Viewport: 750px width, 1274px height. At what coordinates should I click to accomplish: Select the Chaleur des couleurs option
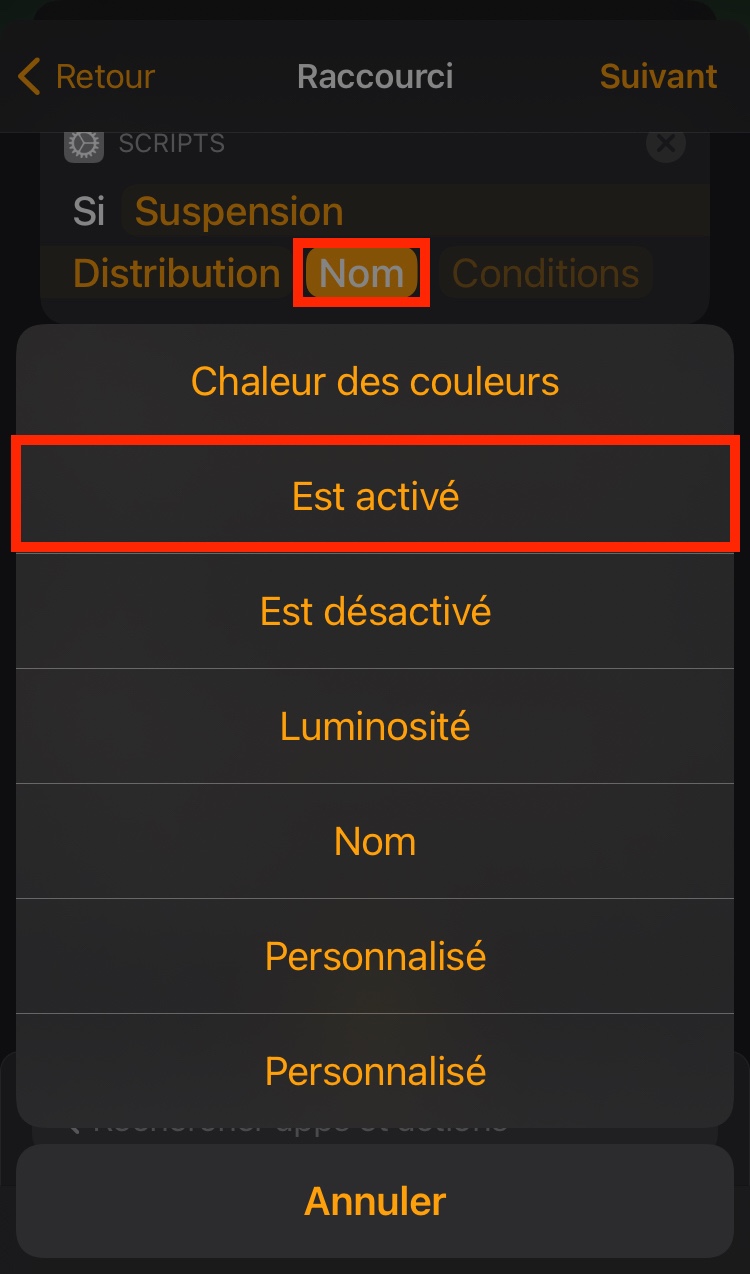click(x=375, y=381)
